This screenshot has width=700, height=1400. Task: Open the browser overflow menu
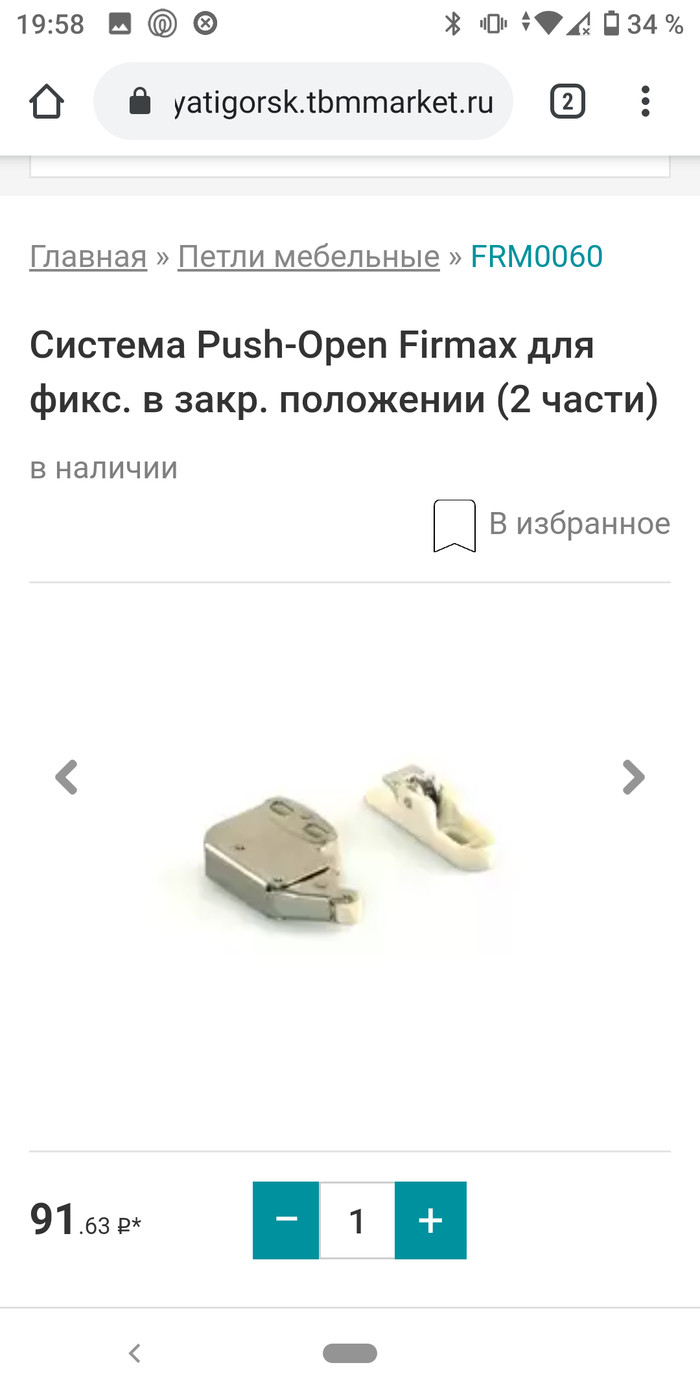pyautogui.click(x=645, y=102)
